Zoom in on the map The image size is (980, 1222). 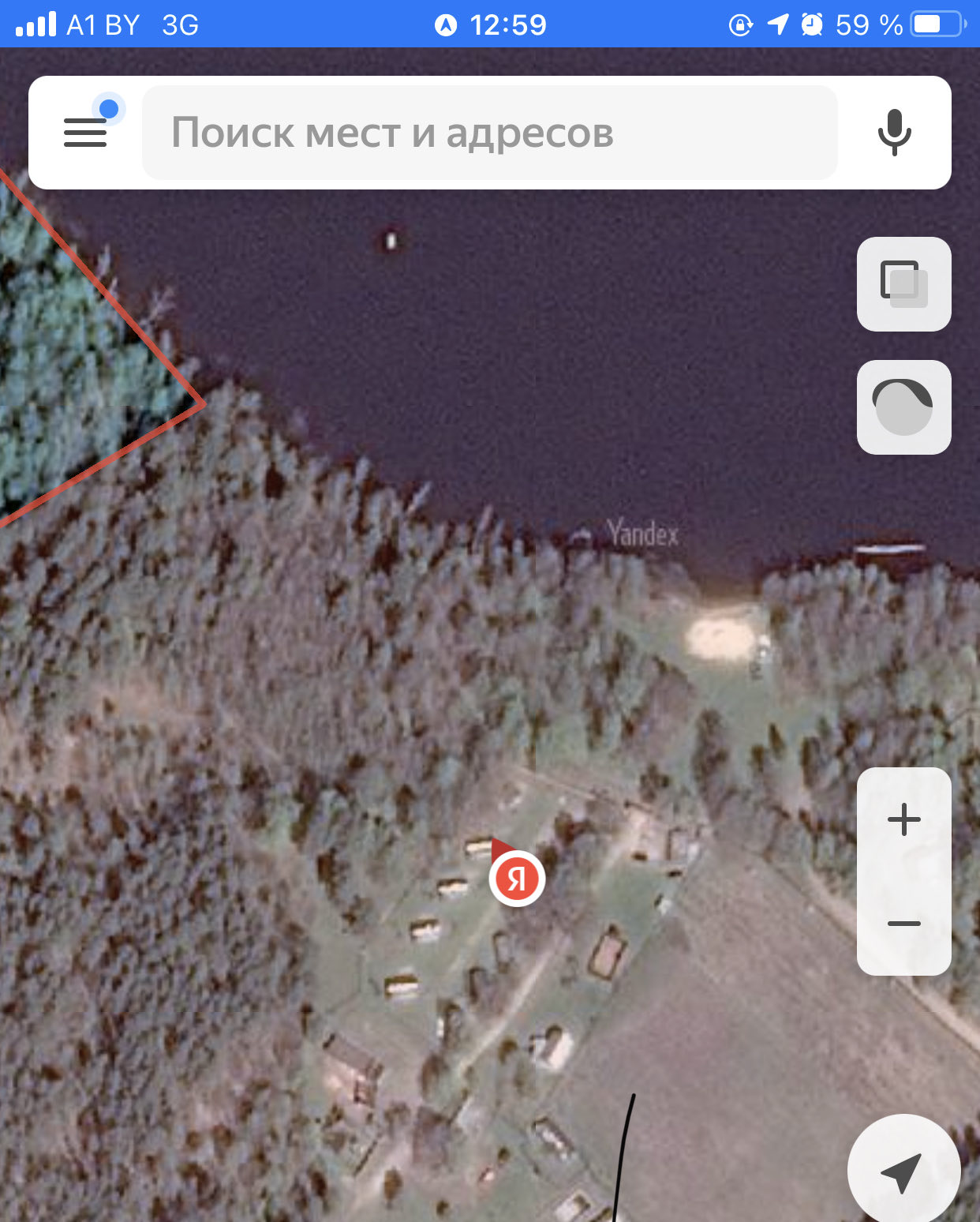[903, 820]
